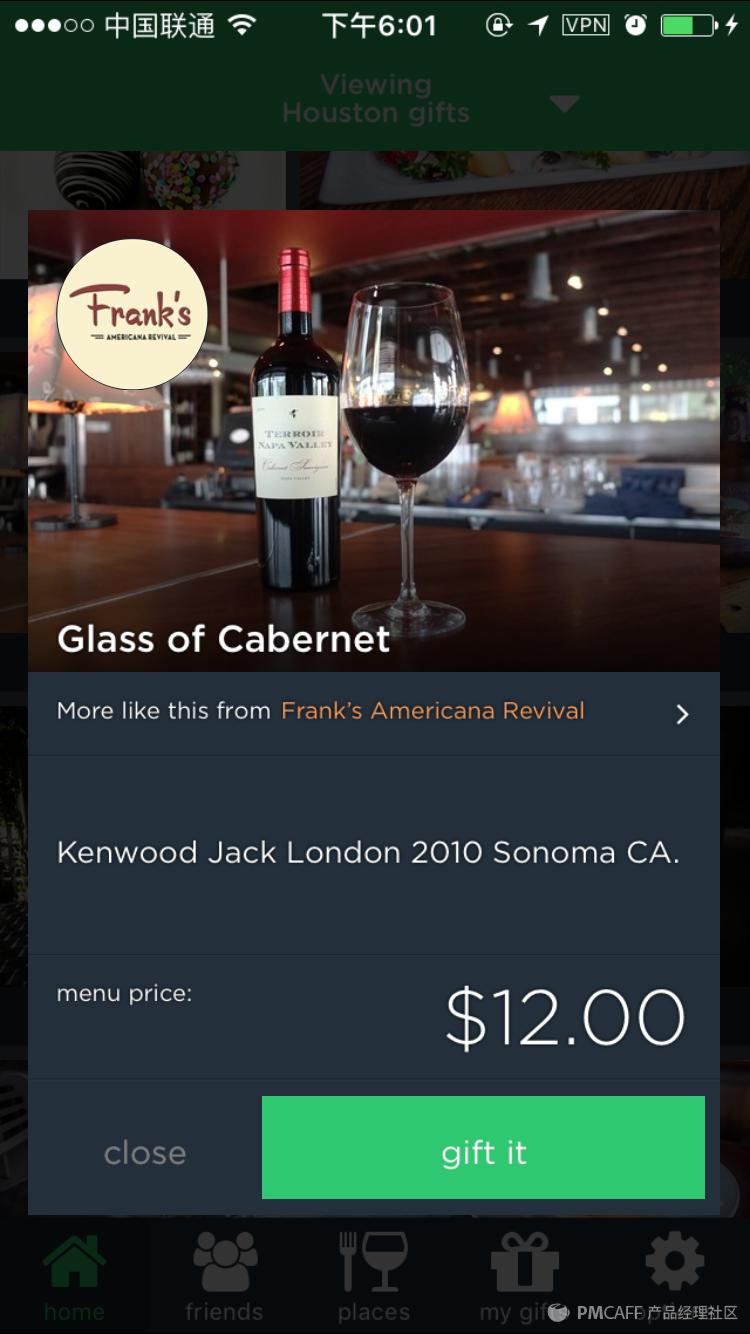Go to the home tab
The width and height of the screenshot is (750, 1334).
tap(74, 1276)
